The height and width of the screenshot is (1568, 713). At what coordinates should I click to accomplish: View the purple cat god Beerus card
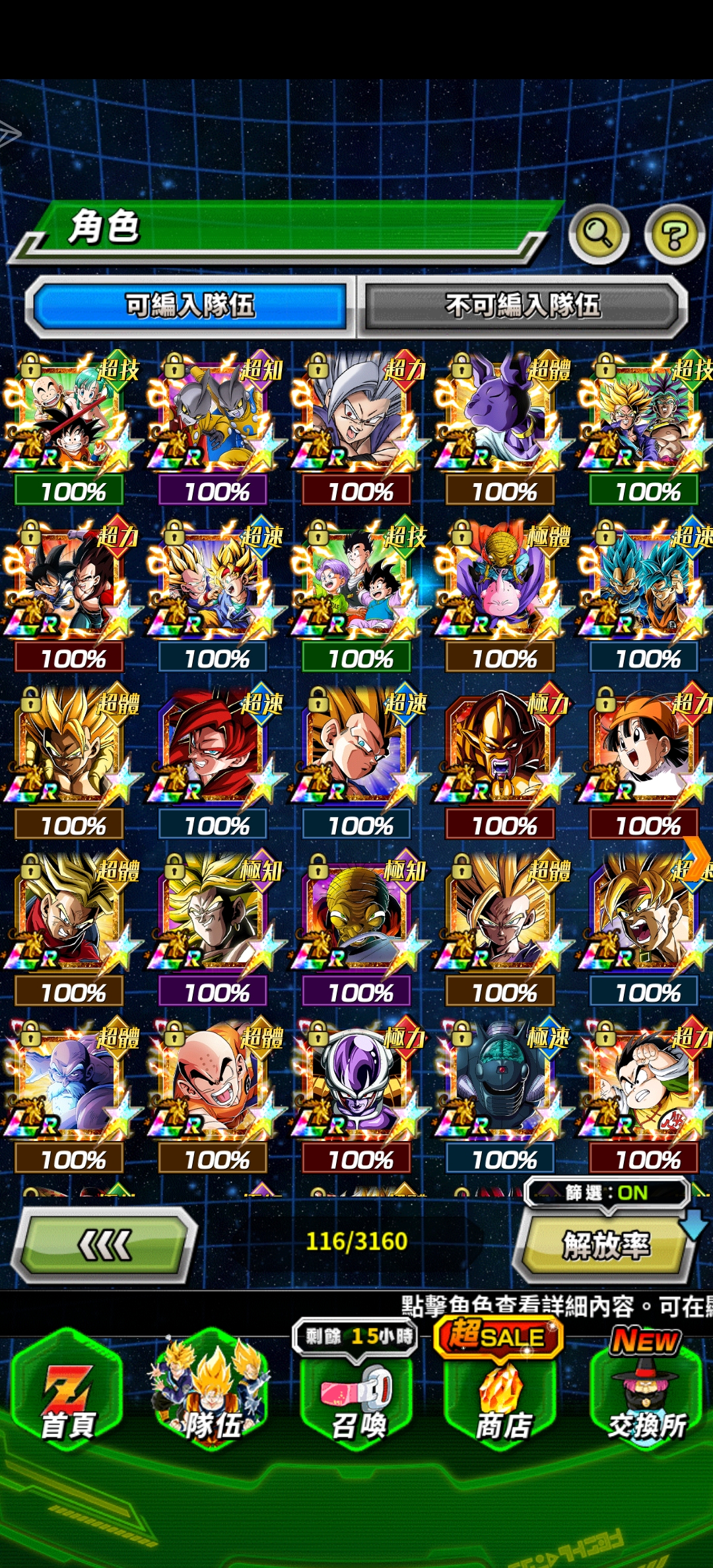[x=502, y=416]
